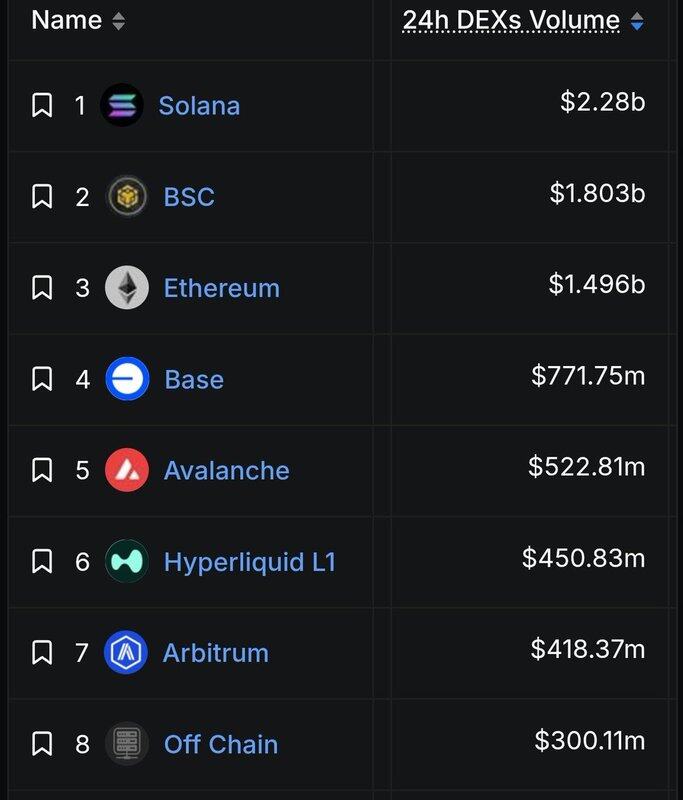Bookmark the Arbitrum chain
Screen dimensions: 683x800
(42, 653)
